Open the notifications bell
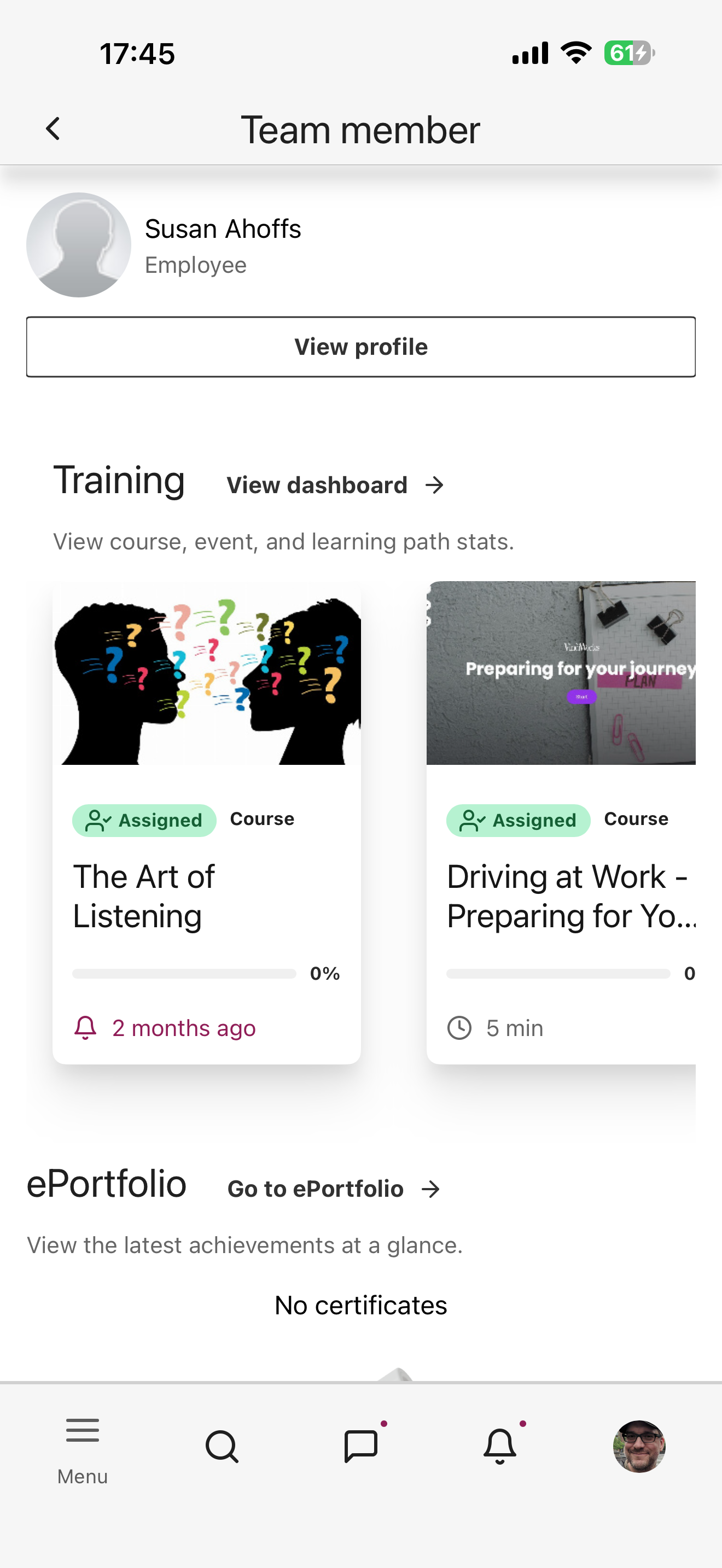722x1568 pixels. (x=500, y=1446)
